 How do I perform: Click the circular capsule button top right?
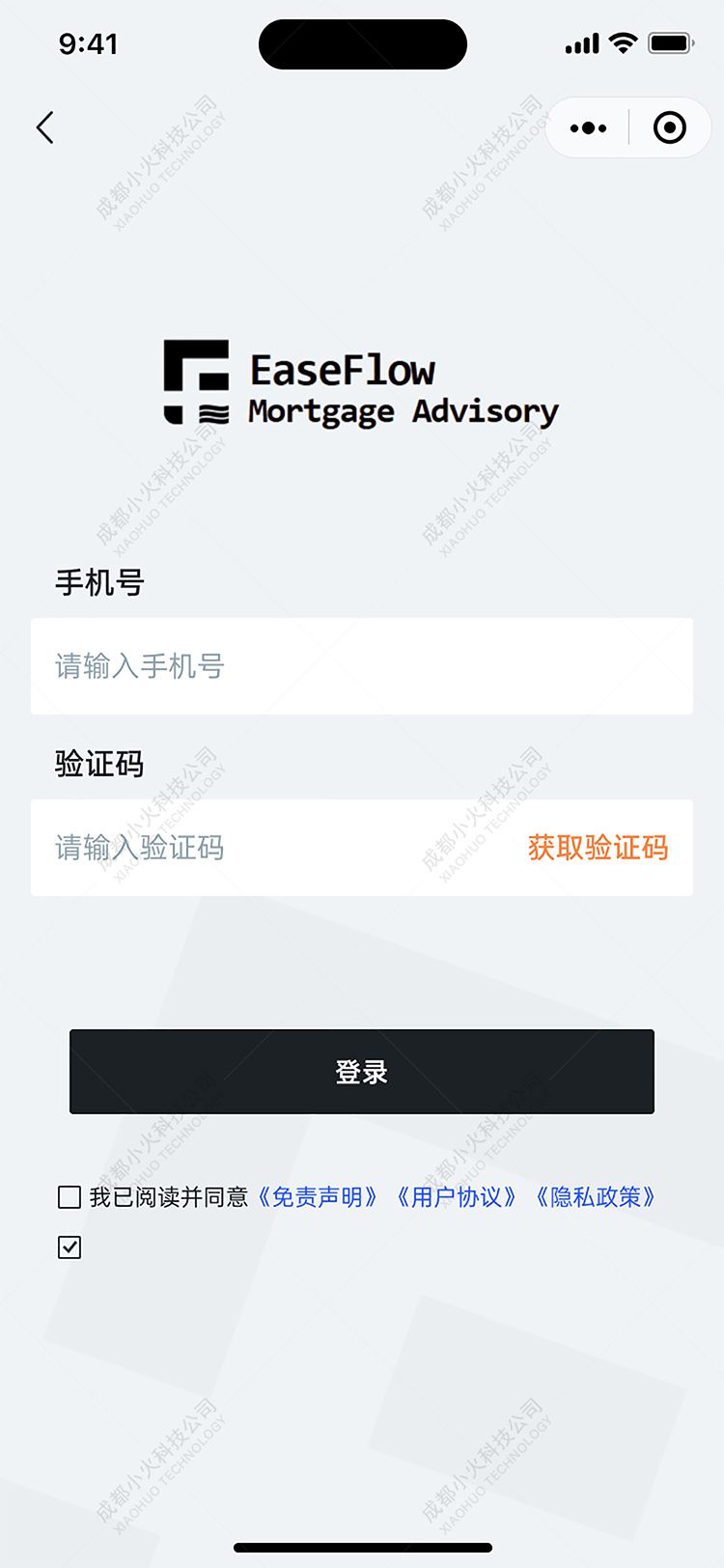(x=669, y=126)
